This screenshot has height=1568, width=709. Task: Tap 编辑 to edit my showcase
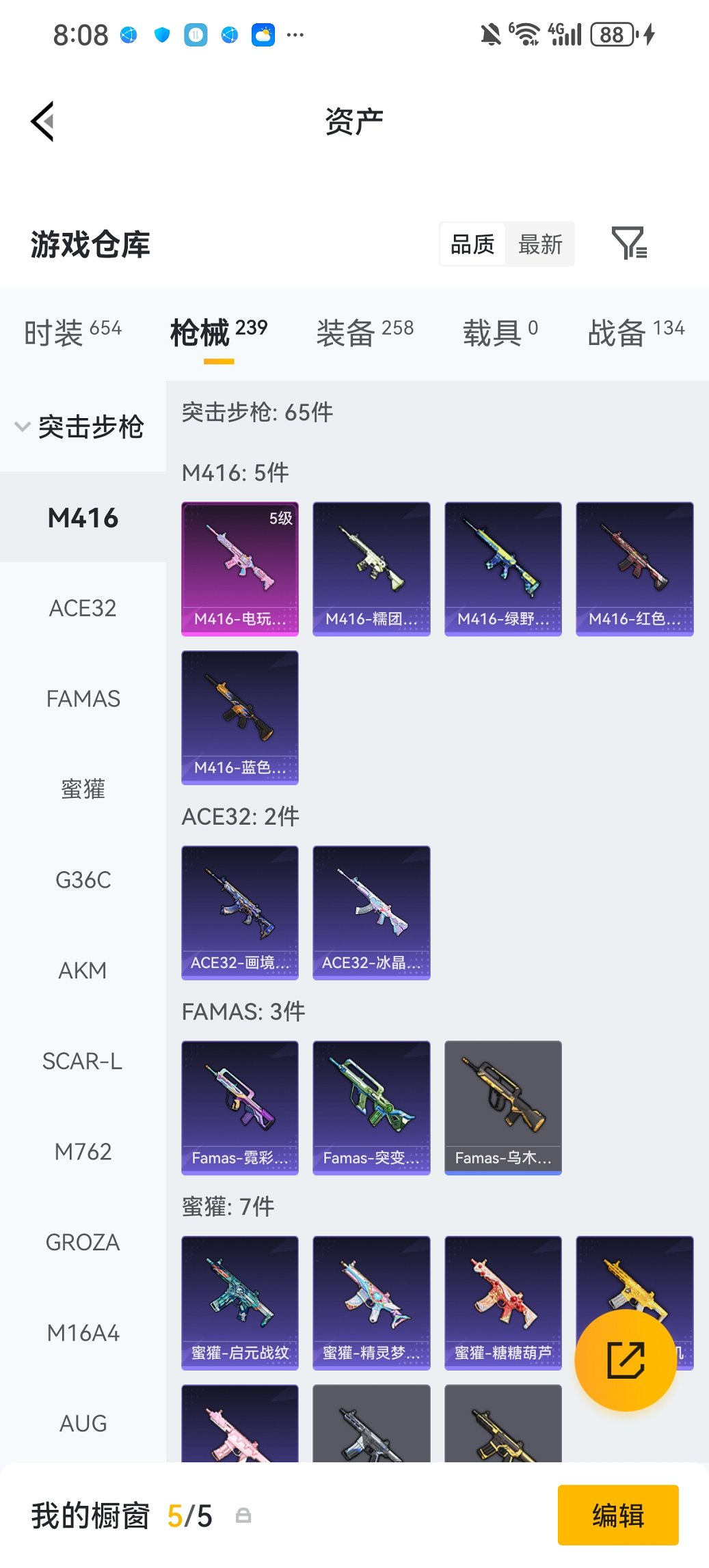[x=617, y=1515]
